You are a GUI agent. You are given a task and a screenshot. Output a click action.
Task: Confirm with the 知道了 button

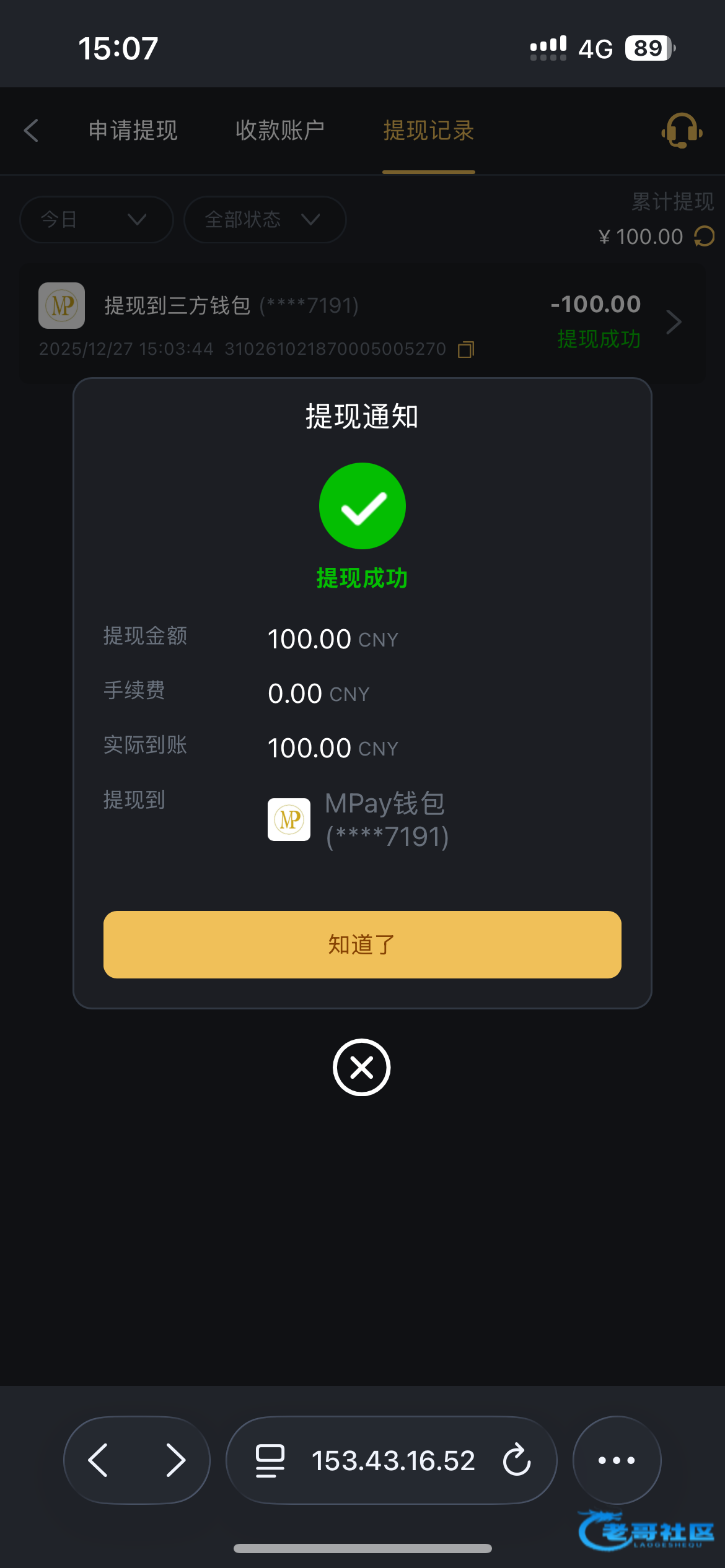tap(362, 944)
